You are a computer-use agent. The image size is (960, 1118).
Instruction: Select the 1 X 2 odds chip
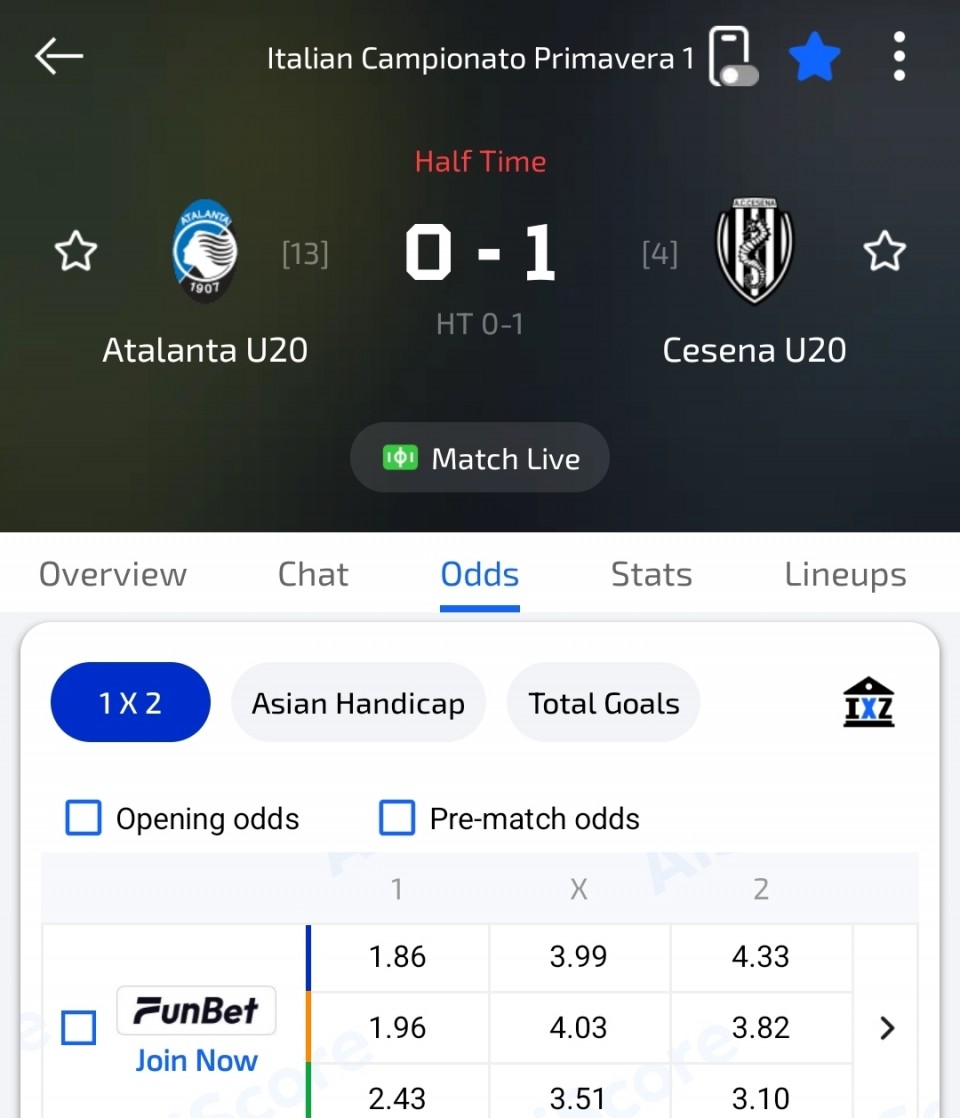point(130,703)
